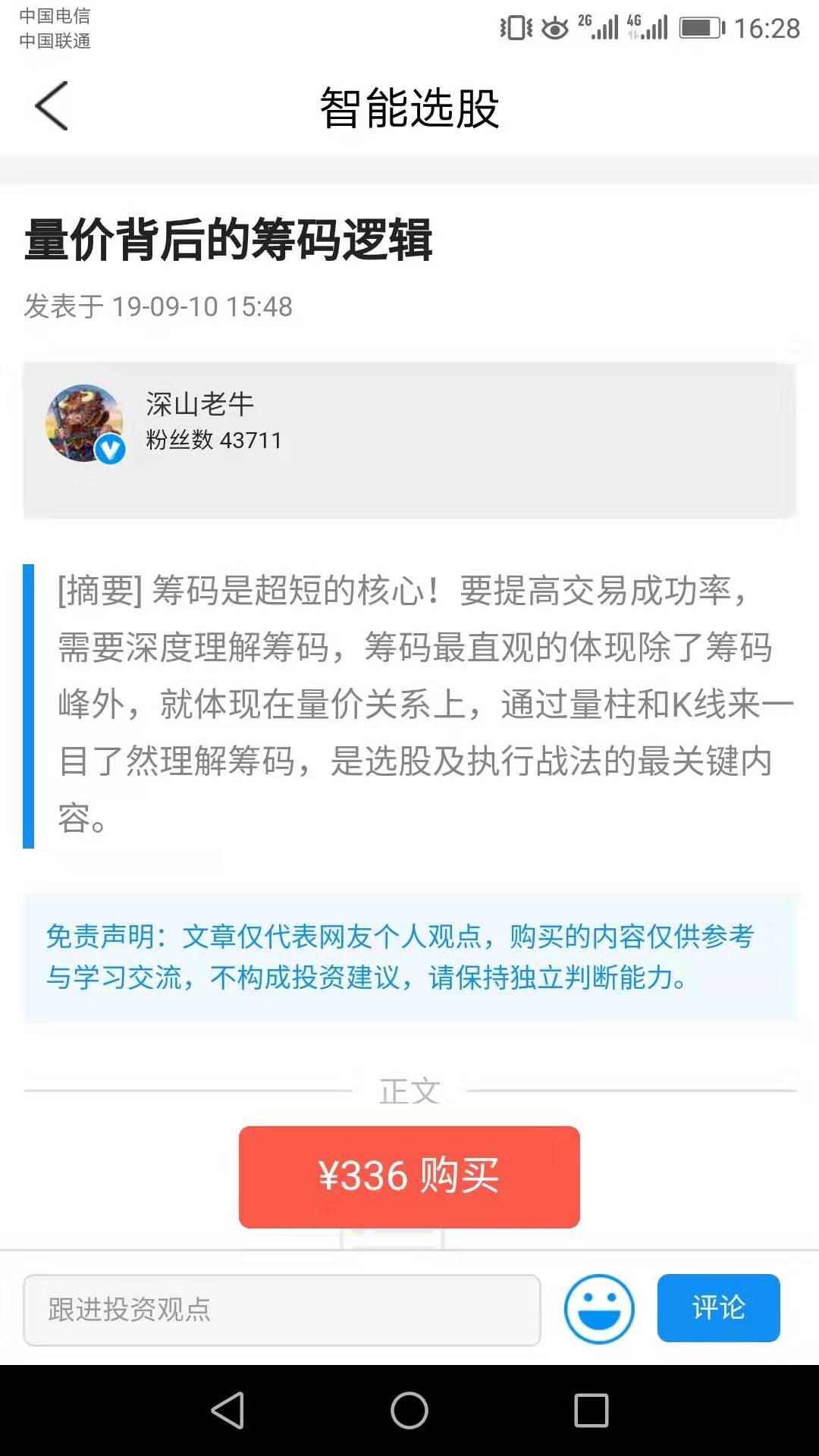Tap the back arrow on 智能选股 page

click(50, 105)
